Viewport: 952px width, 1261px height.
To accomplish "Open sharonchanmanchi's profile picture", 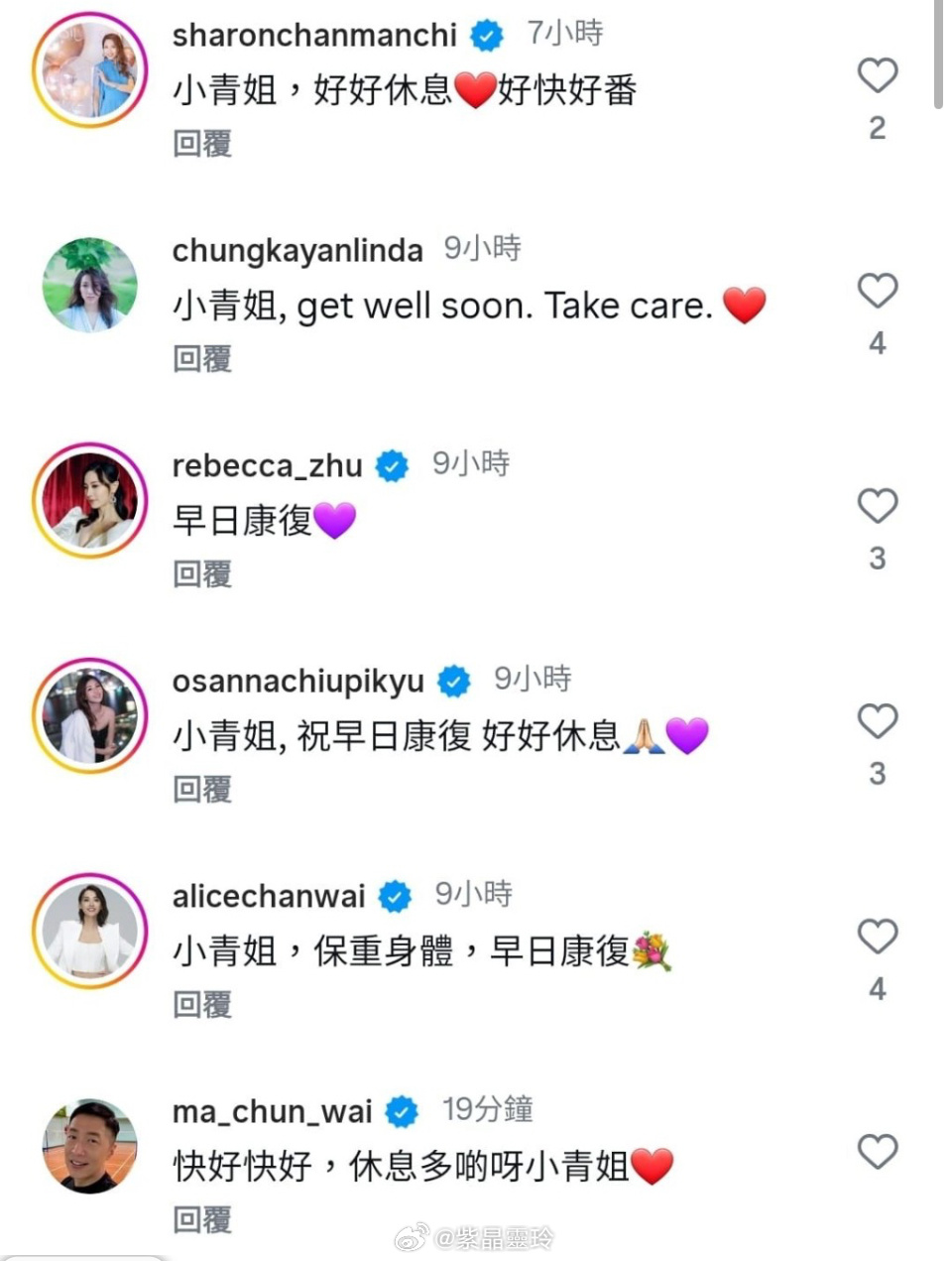I will click(89, 70).
